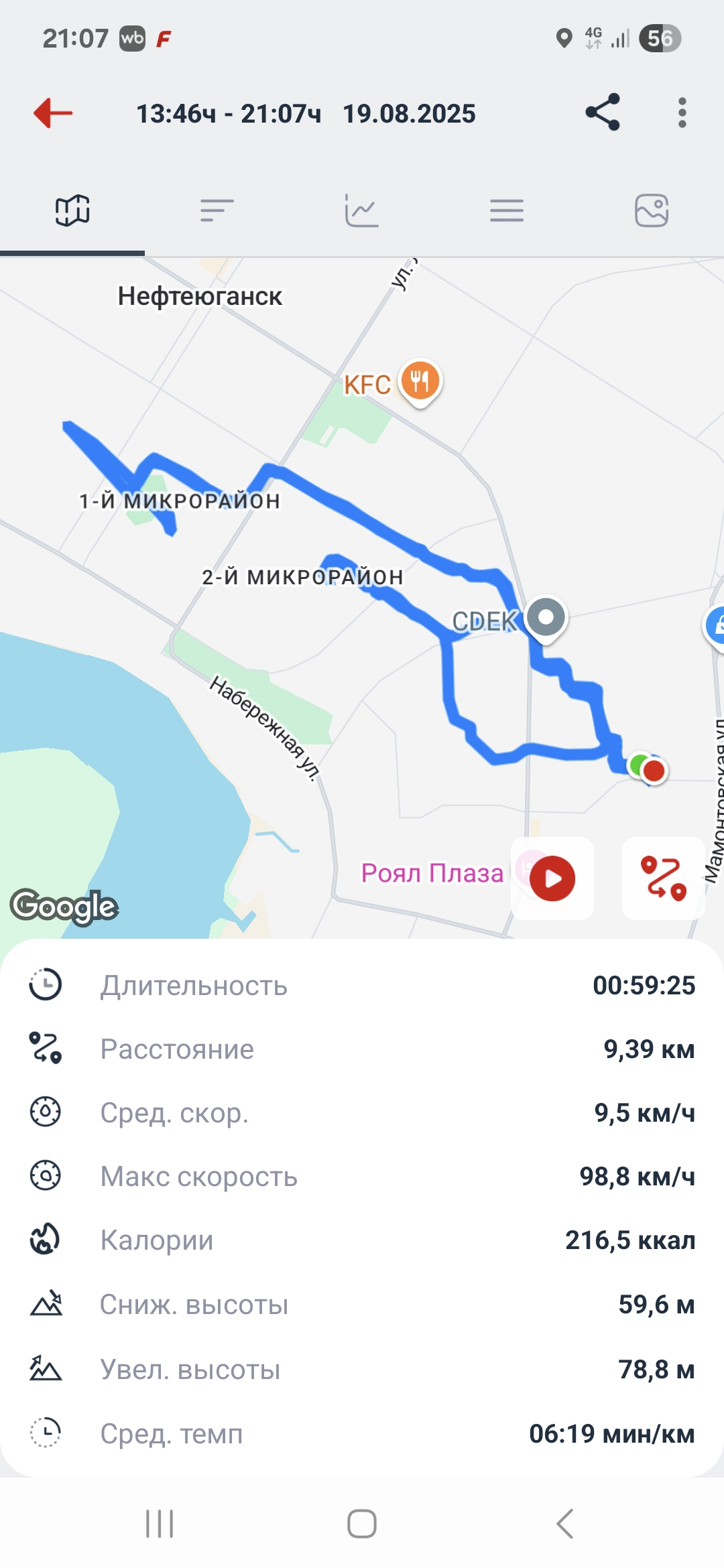The width and height of the screenshot is (724, 1568).
Task: Share this recorded track
Action: pyautogui.click(x=603, y=113)
